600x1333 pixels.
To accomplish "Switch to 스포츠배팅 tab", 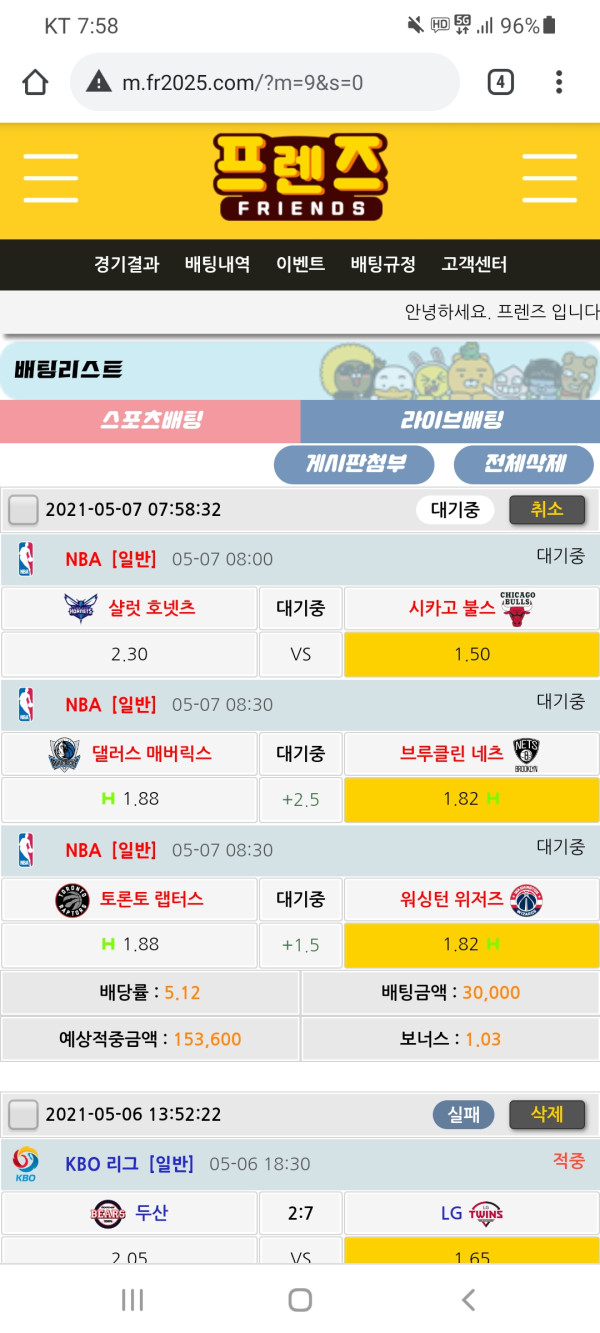I will tap(150, 421).
